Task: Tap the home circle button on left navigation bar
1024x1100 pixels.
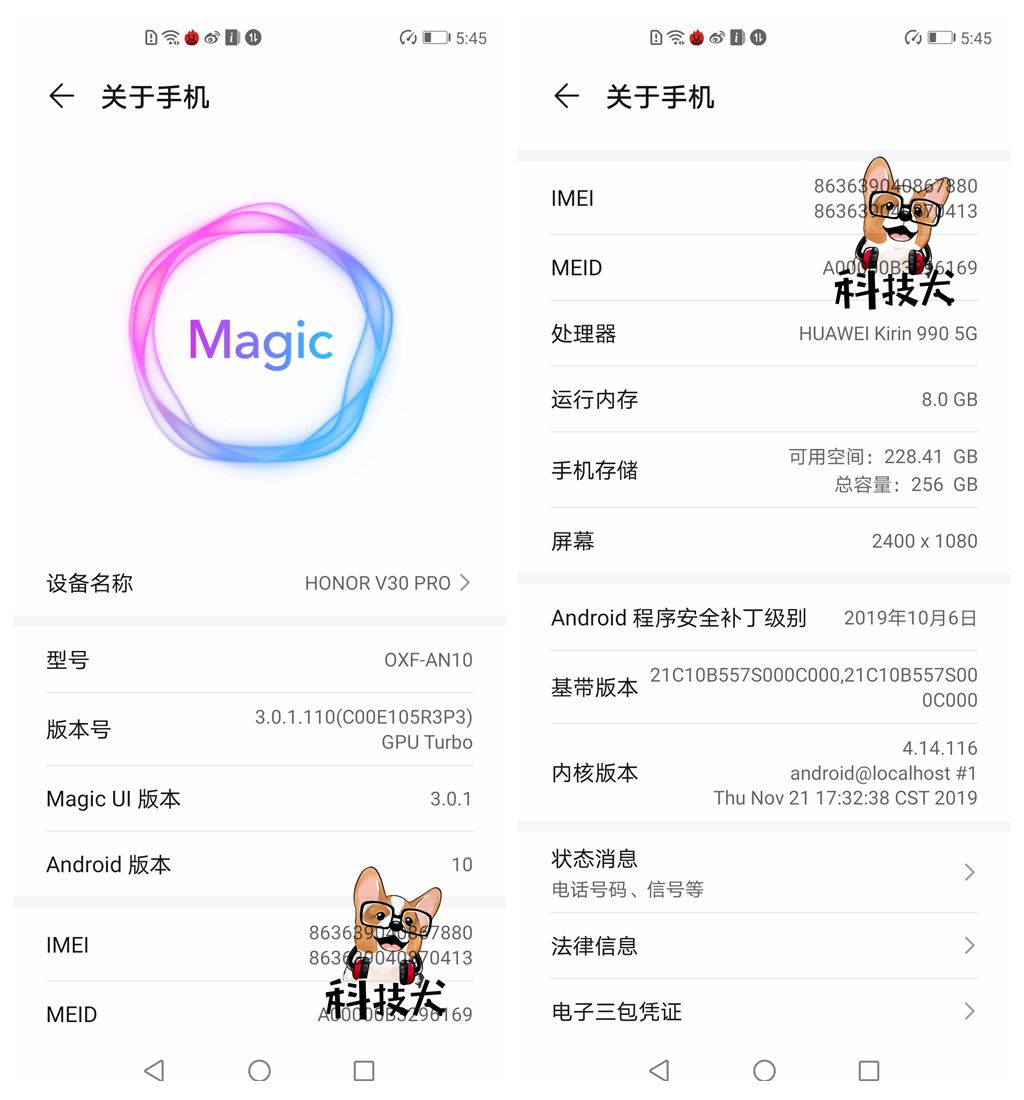Action: point(259,1070)
